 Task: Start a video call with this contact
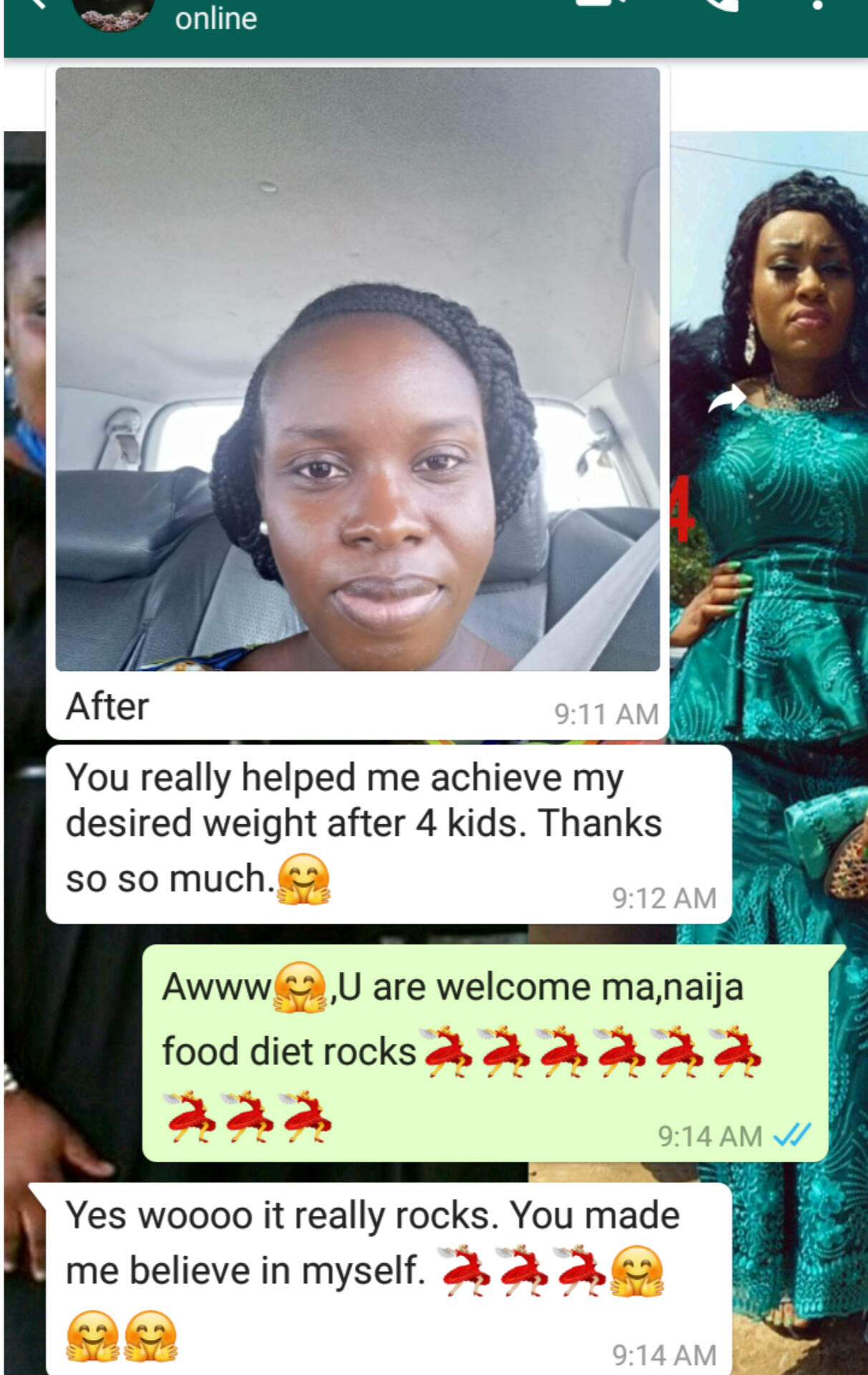[x=599, y=6]
